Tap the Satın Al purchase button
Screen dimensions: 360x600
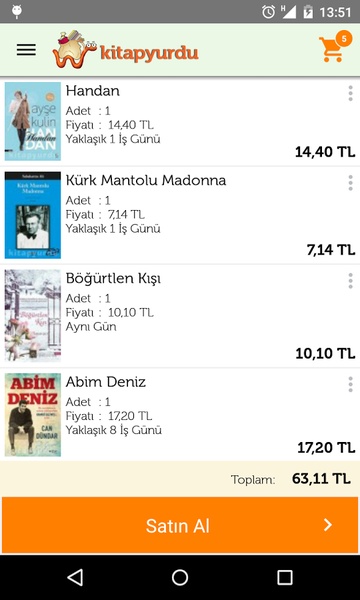[x=180, y=525]
